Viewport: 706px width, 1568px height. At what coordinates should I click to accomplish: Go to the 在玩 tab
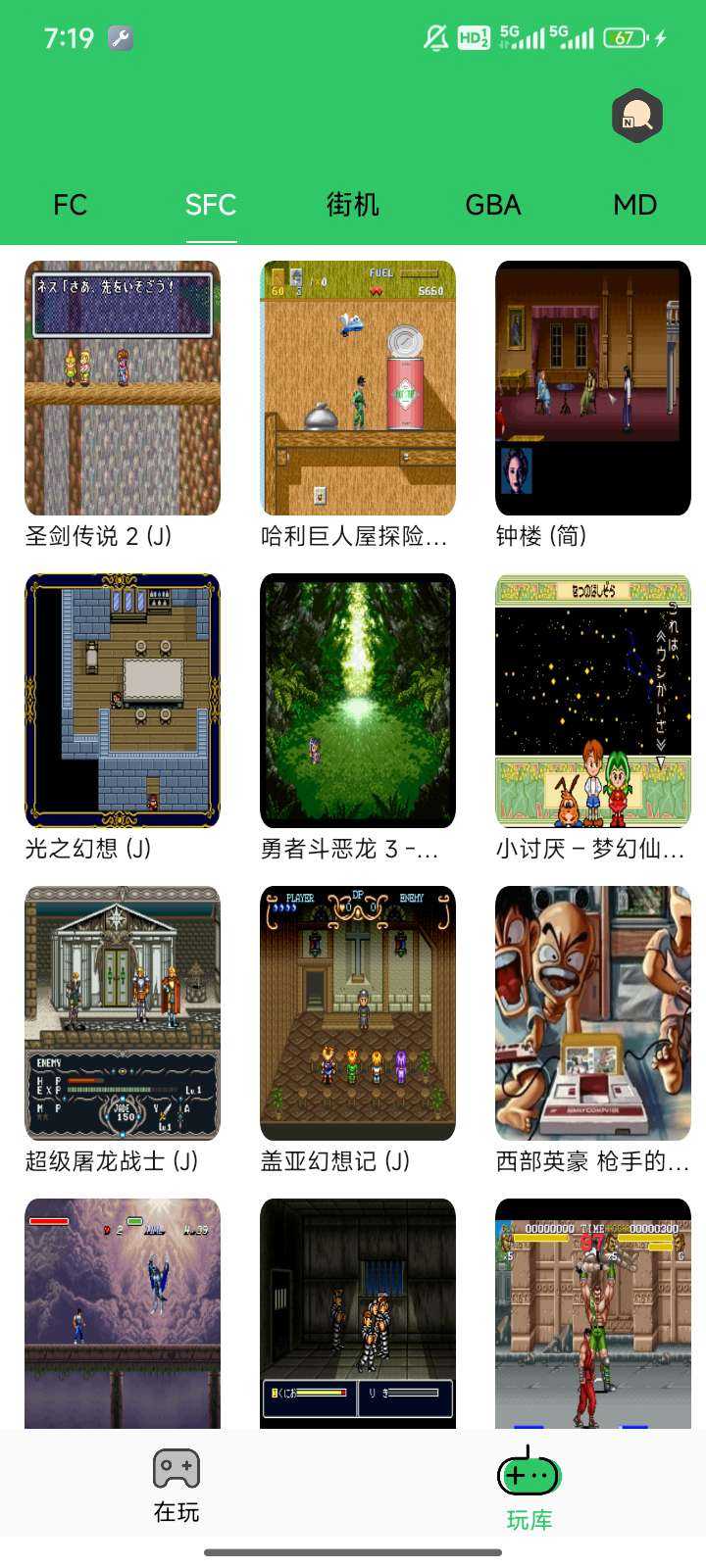click(x=176, y=1485)
